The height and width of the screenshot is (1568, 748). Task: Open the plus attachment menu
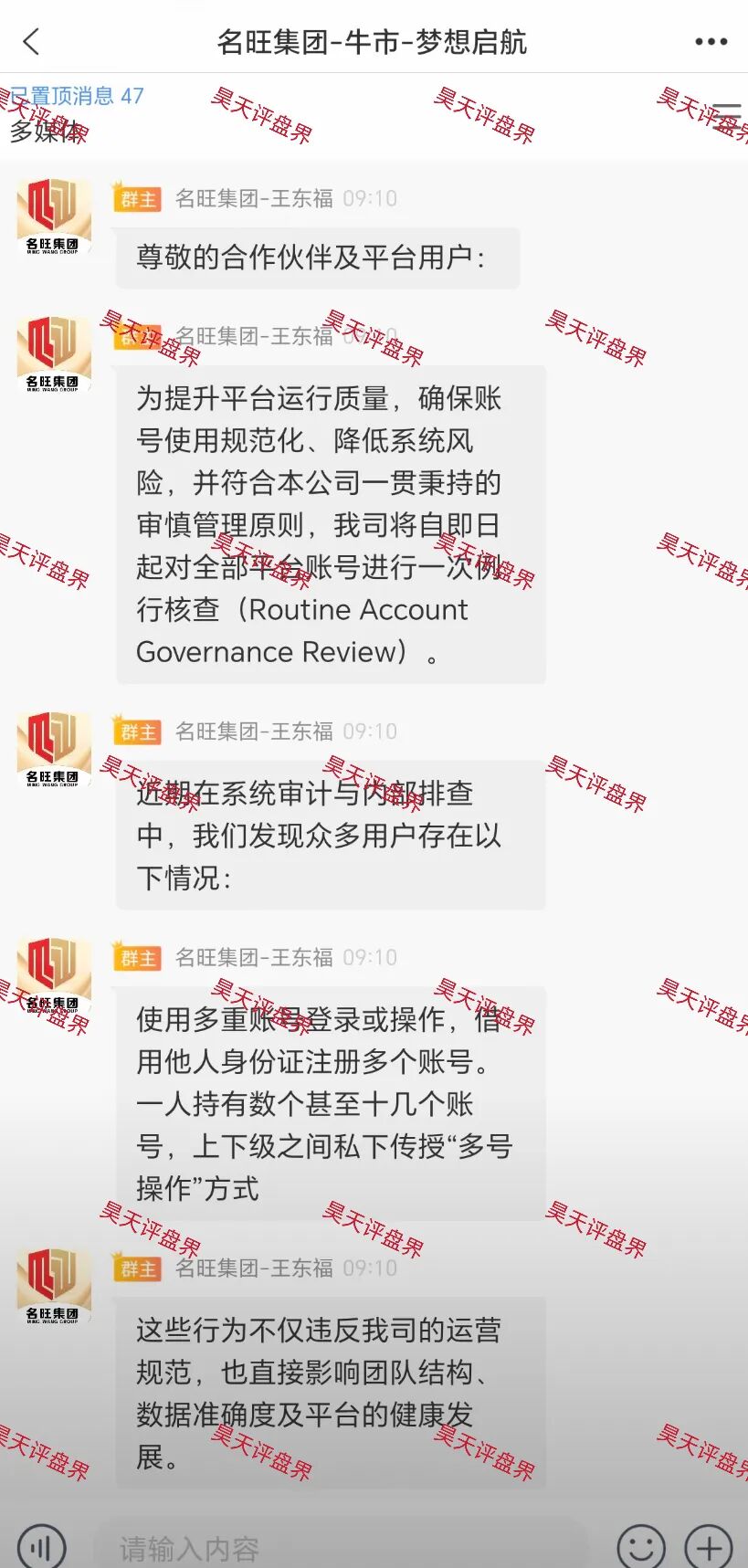pyautogui.click(x=709, y=1547)
